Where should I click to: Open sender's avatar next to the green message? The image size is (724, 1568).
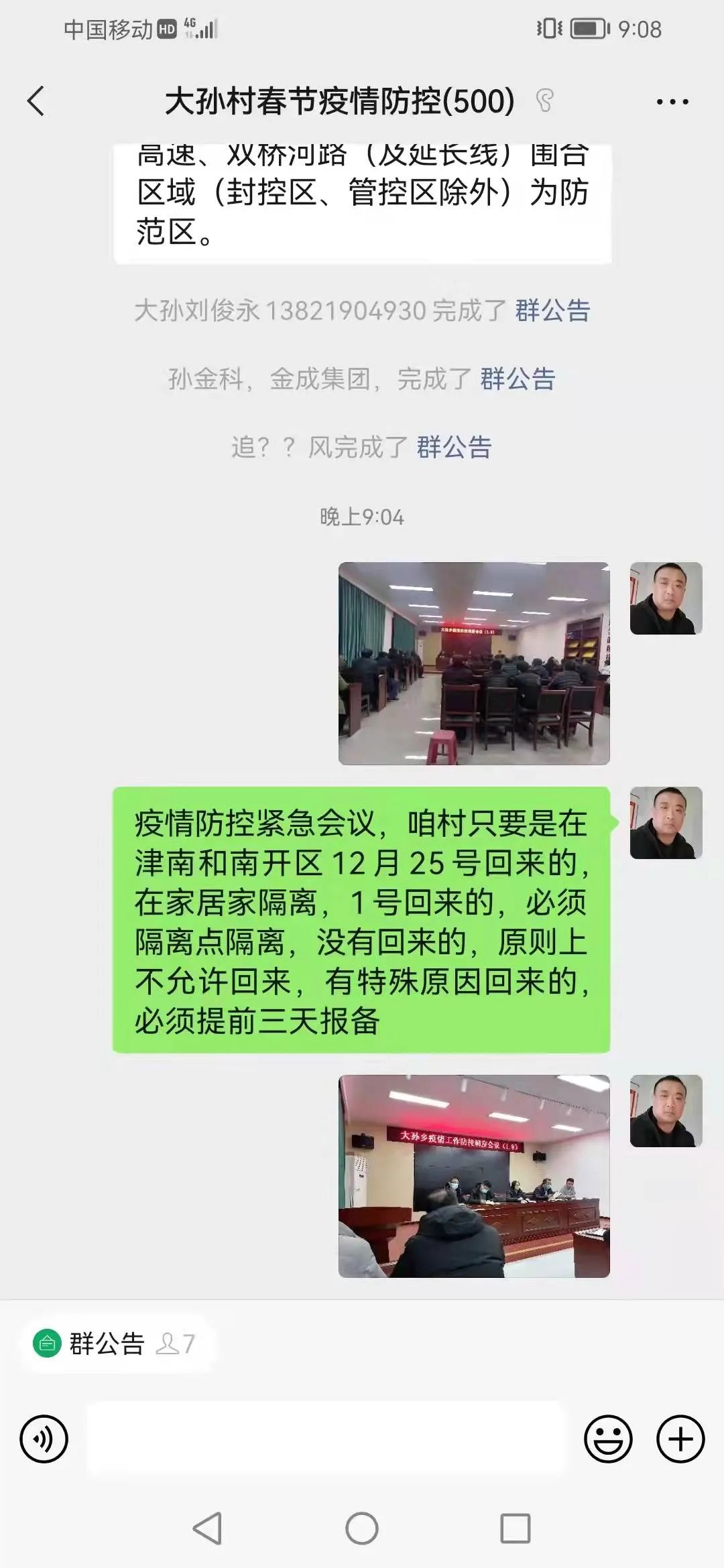pyautogui.click(x=666, y=823)
